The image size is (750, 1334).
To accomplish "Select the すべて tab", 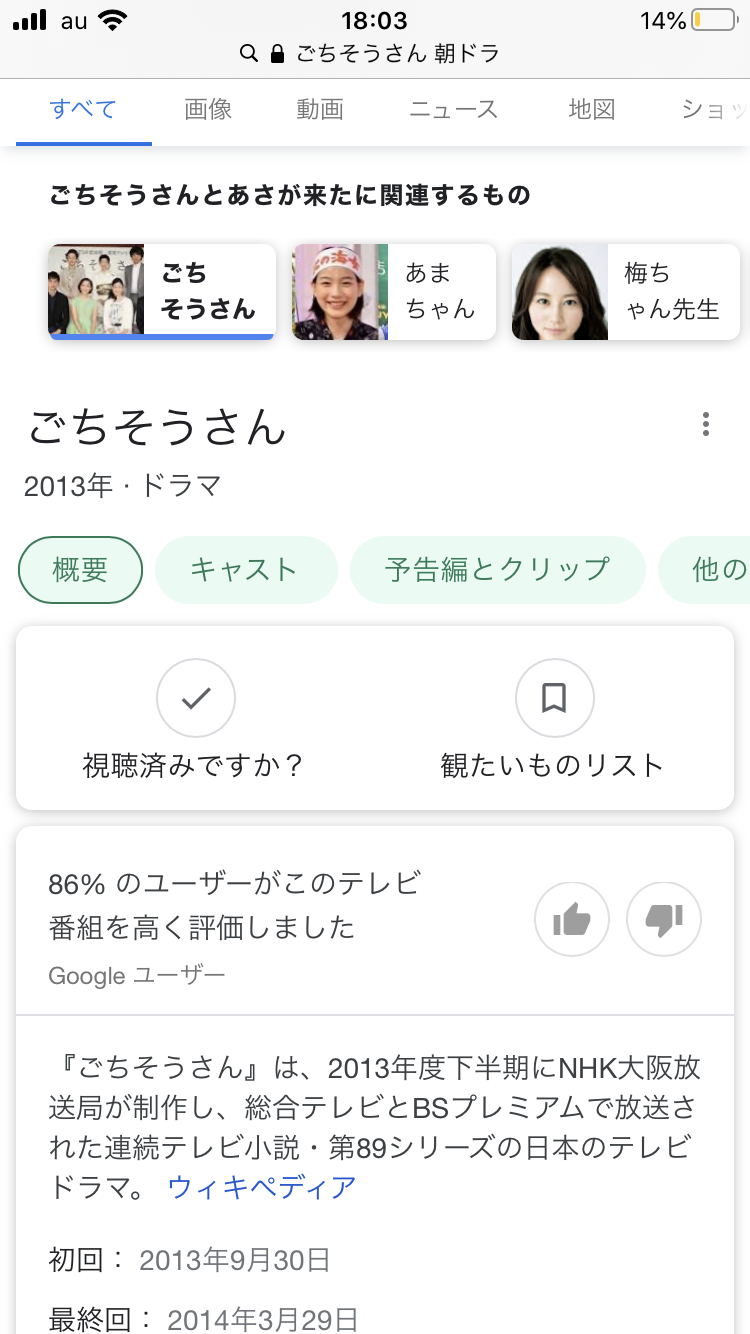I will coord(83,109).
